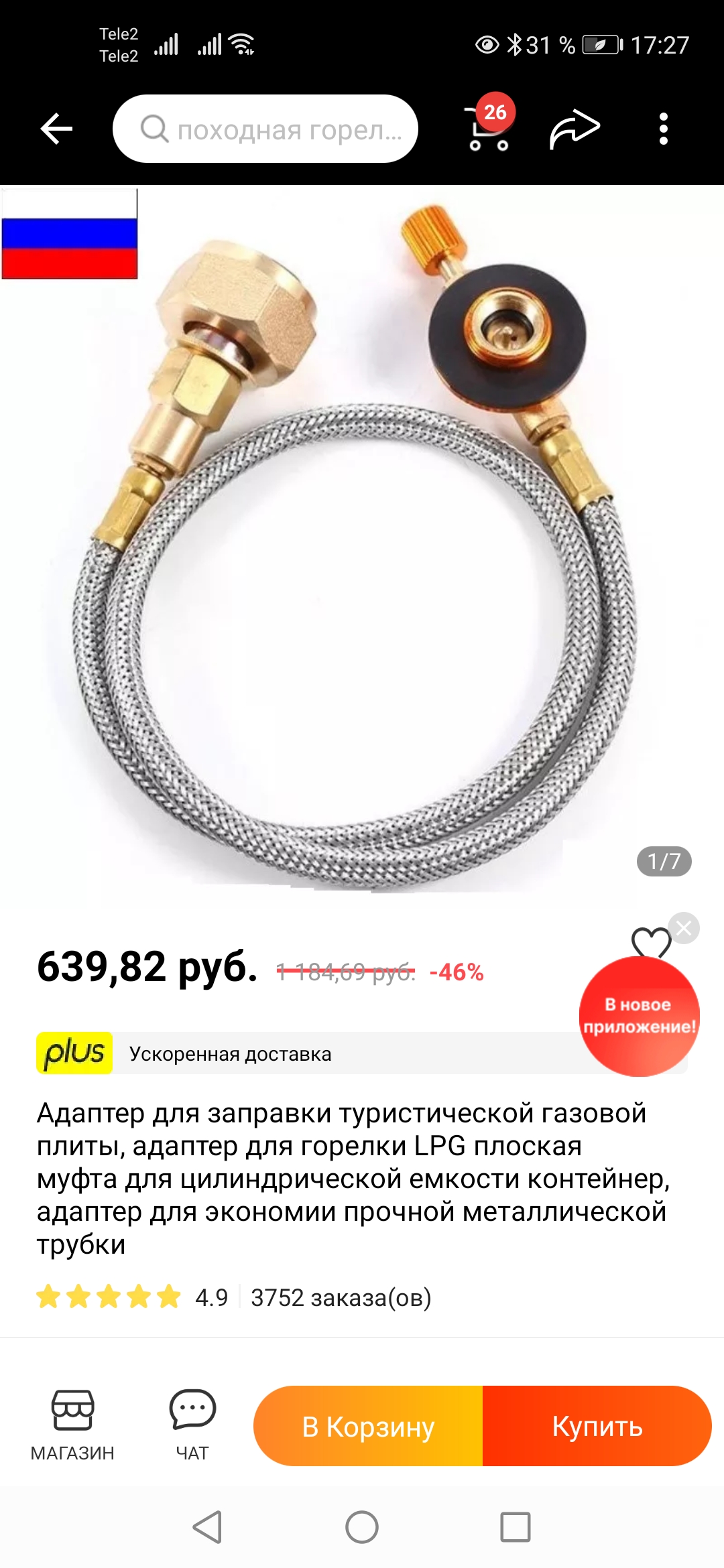The image size is (724, 1568).
Task: Open the three-dot overflow menu
Action: (663, 129)
